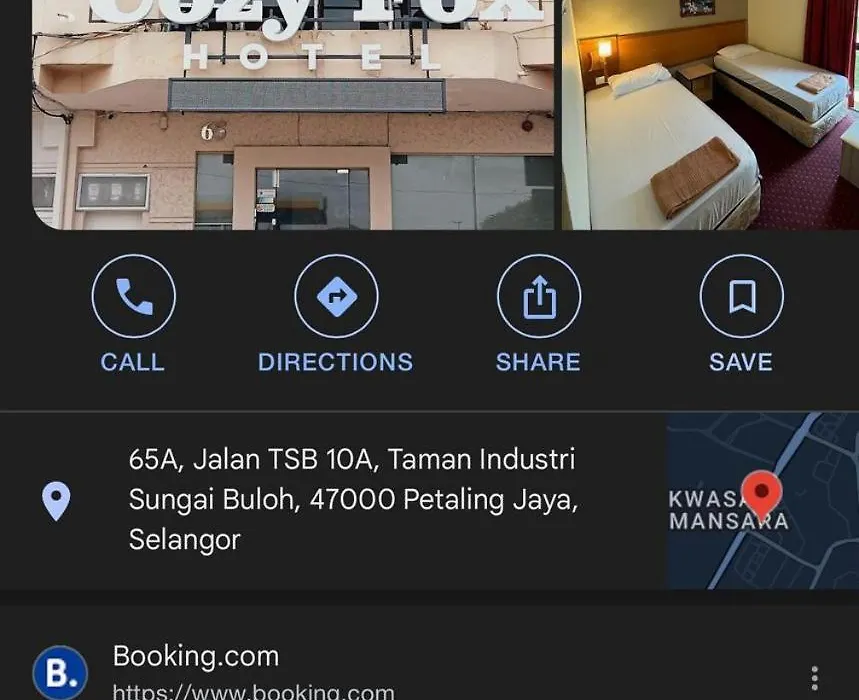The image size is (859, 700).
Task: View the hotel room photo
Action: (709, 115)
